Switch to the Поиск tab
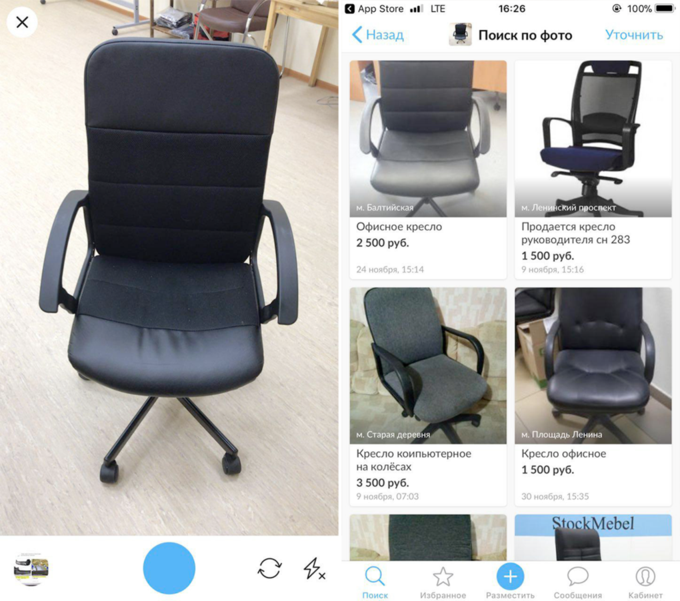 click(375, 581)
